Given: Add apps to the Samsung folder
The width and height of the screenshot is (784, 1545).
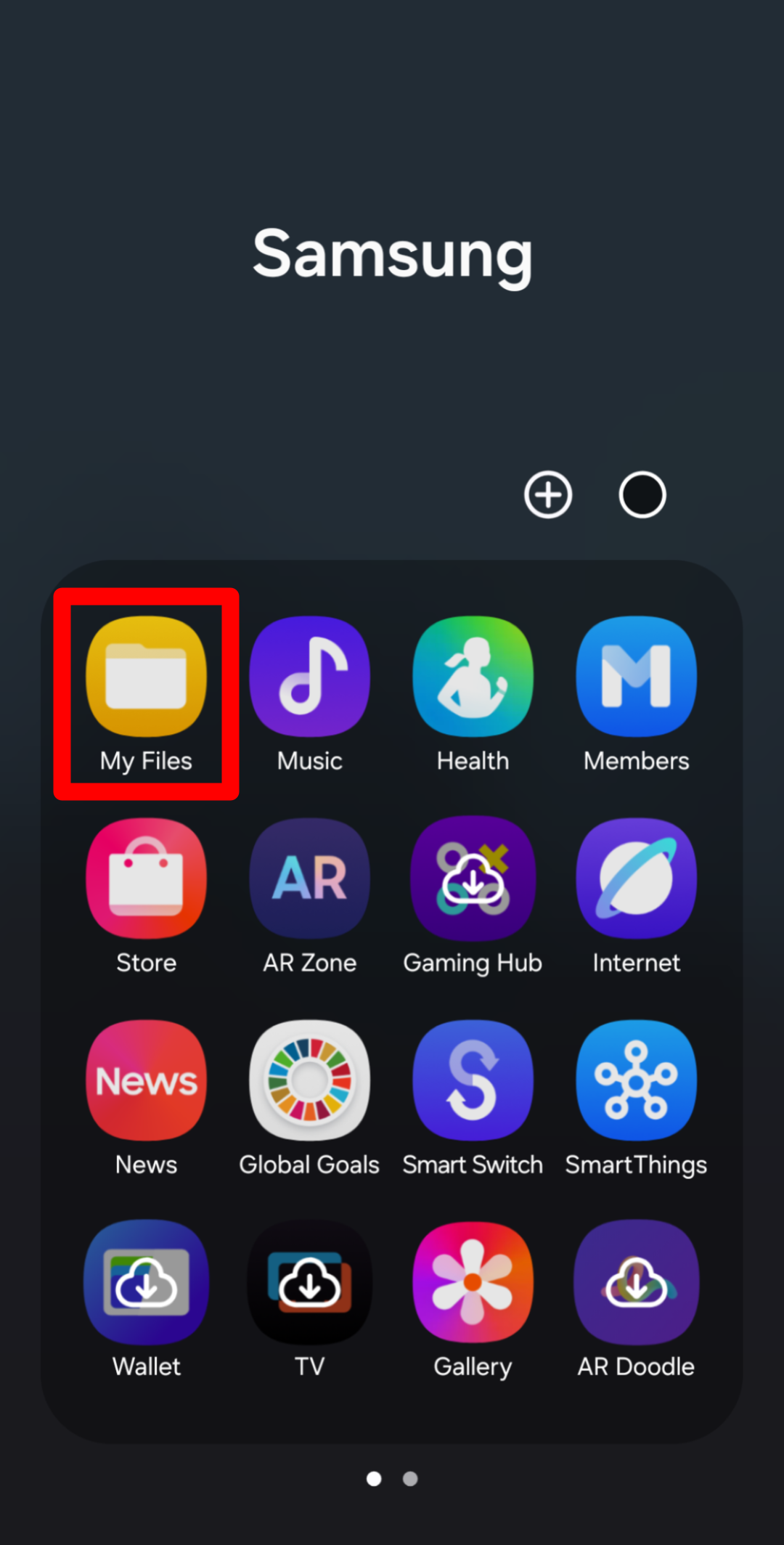Looking at the screenshot, I should click(548, 494).
